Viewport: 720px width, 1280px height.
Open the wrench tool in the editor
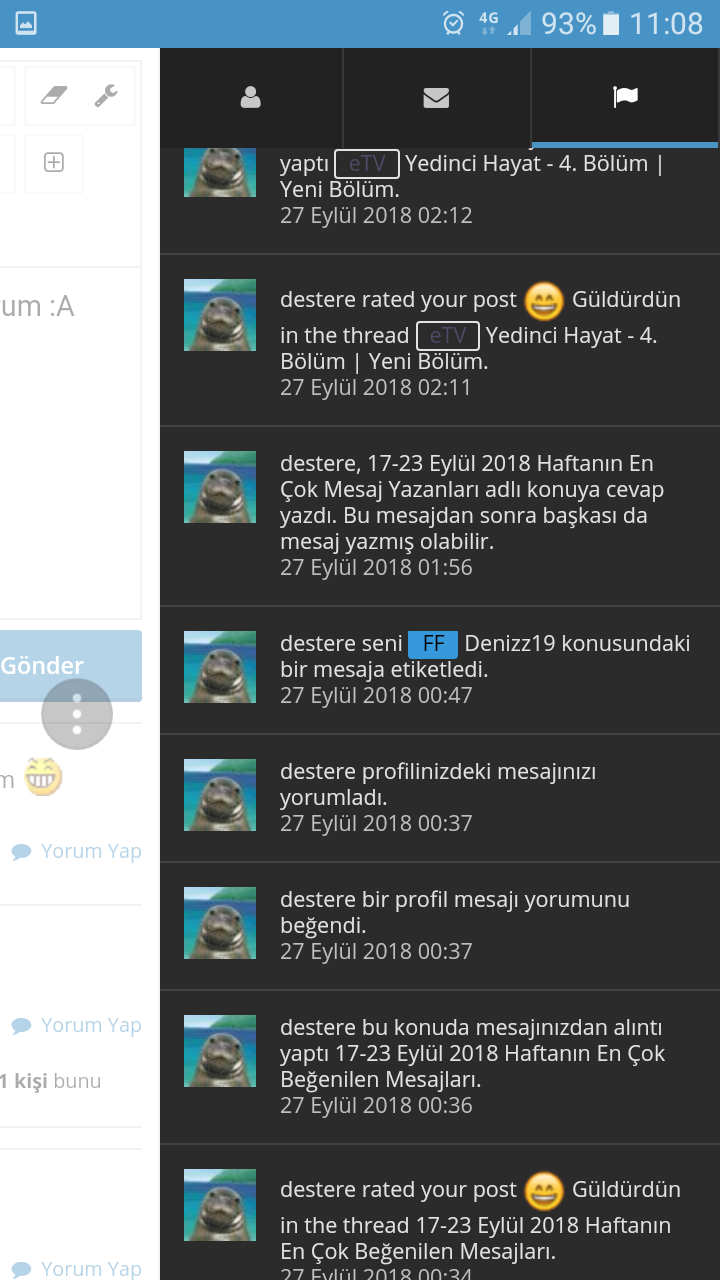pos(106,96)
